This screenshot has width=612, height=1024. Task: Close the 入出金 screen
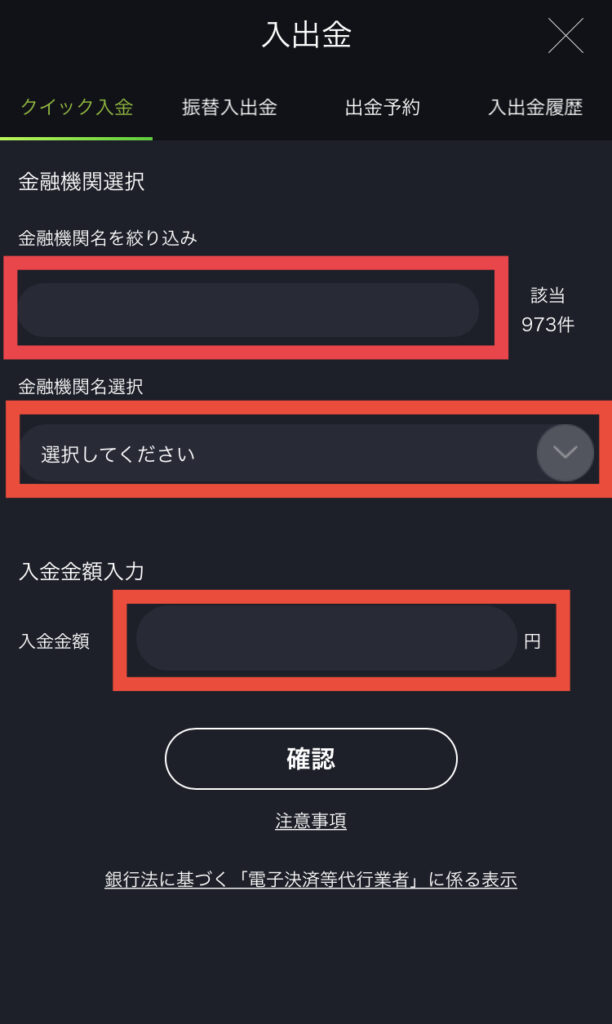tap(565, 36)
